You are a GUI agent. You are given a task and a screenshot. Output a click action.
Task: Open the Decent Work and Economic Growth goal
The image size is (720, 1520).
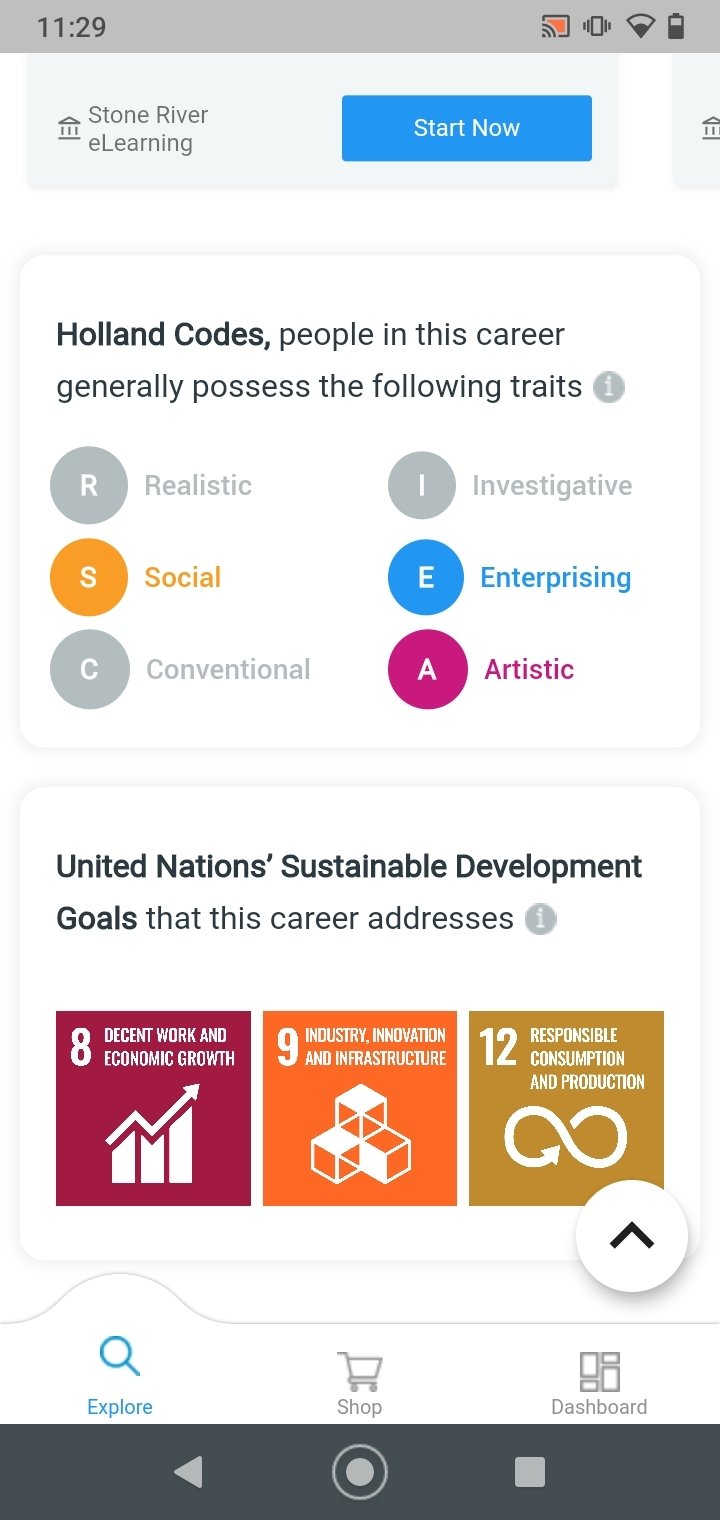click(x=153, y=1108)
